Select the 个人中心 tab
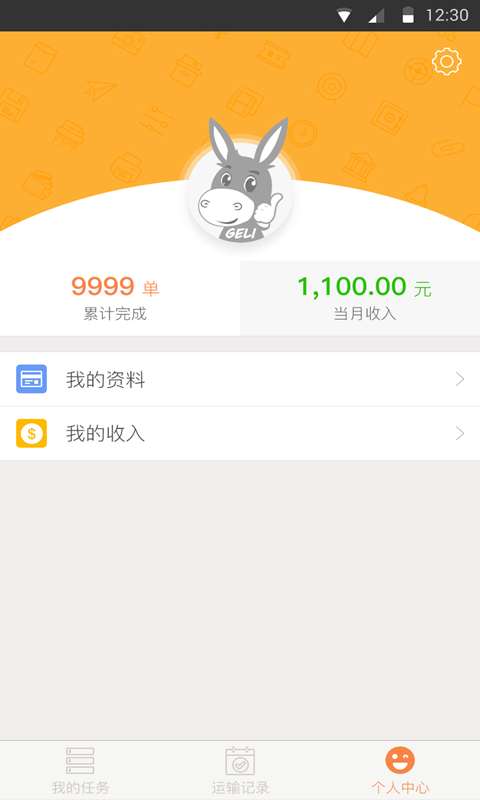480x800 pixels. click(400, 770)
